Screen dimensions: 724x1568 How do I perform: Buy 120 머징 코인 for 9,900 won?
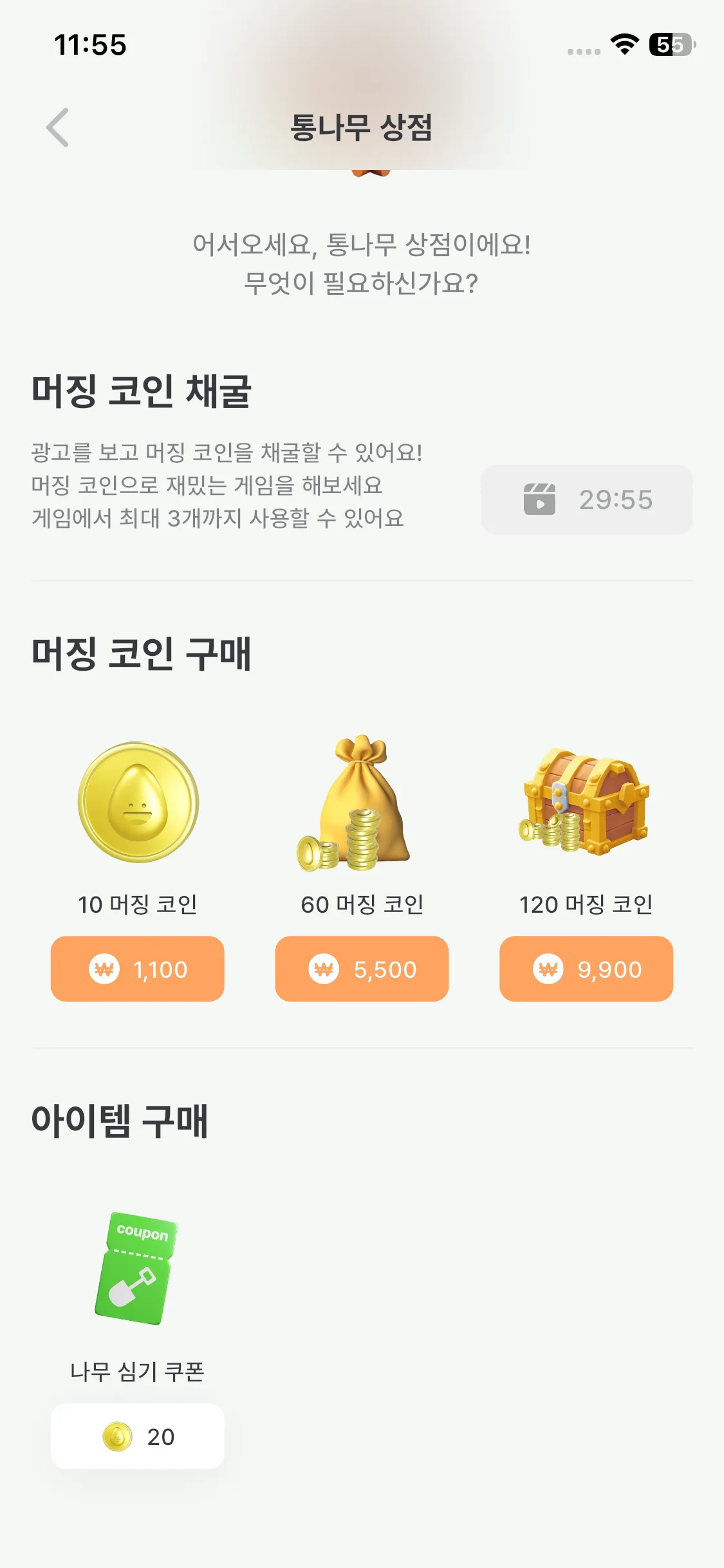click(x=586, y=969)
